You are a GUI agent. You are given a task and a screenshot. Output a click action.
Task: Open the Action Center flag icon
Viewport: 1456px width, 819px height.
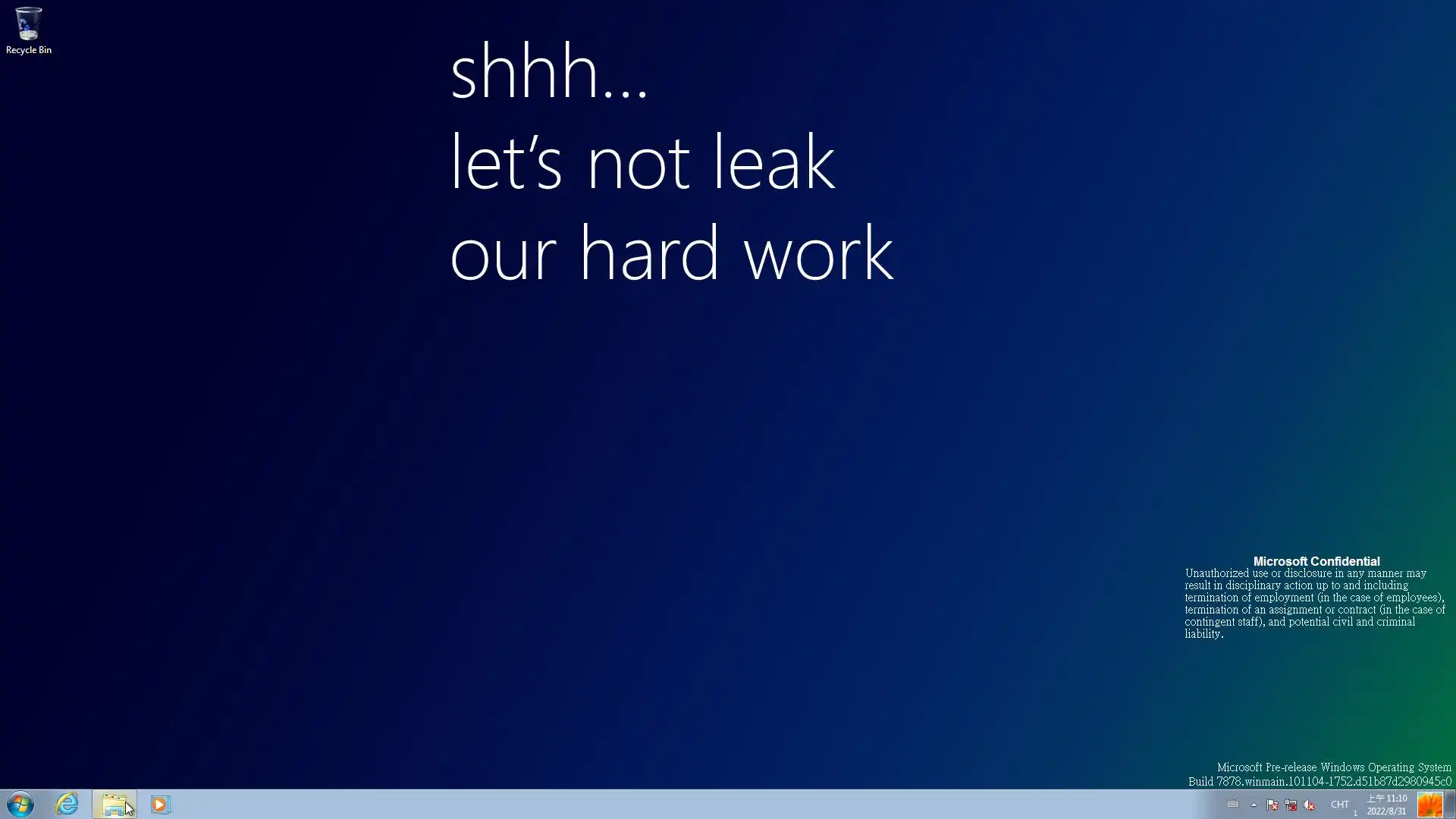1272,805
